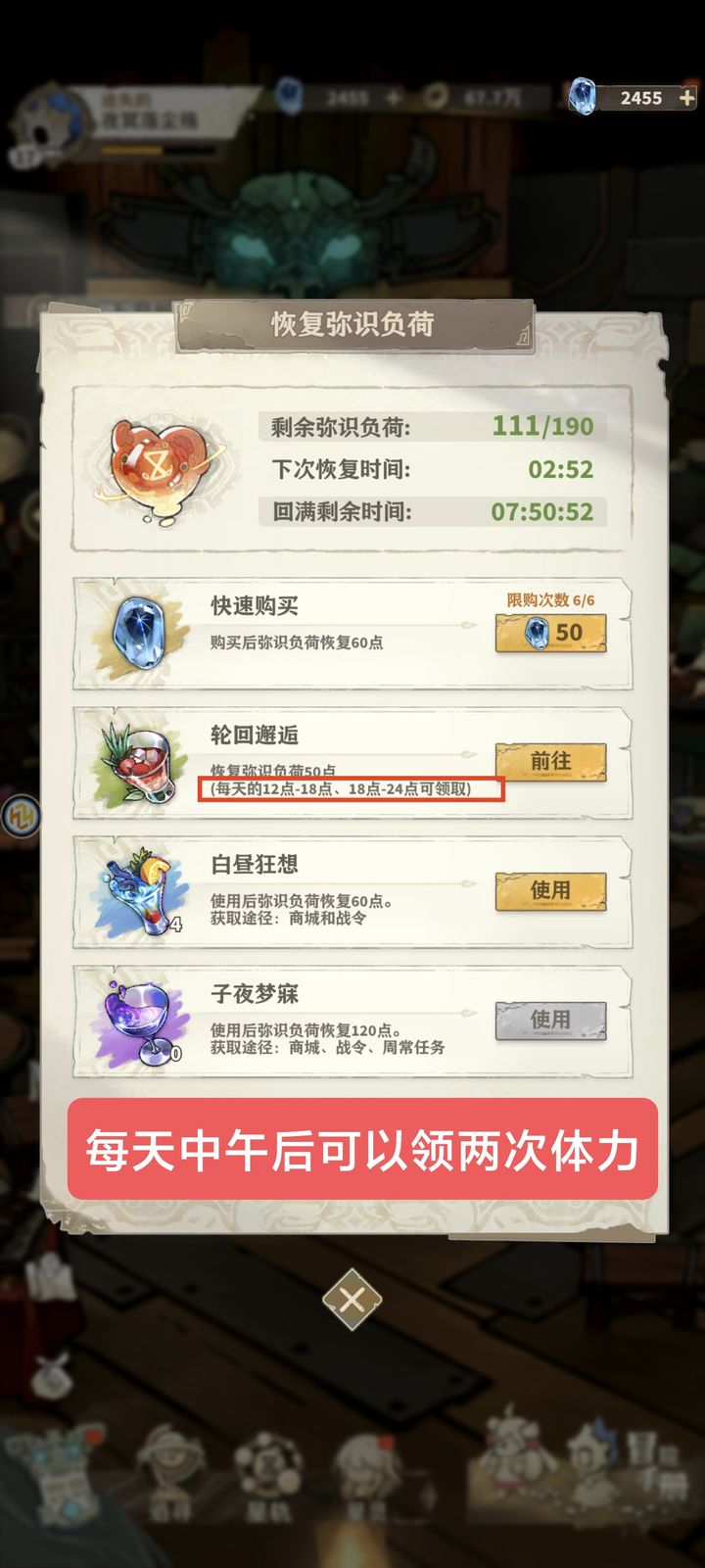Use the 白昼狂想 potion
705x1568 pixels.
550,890
